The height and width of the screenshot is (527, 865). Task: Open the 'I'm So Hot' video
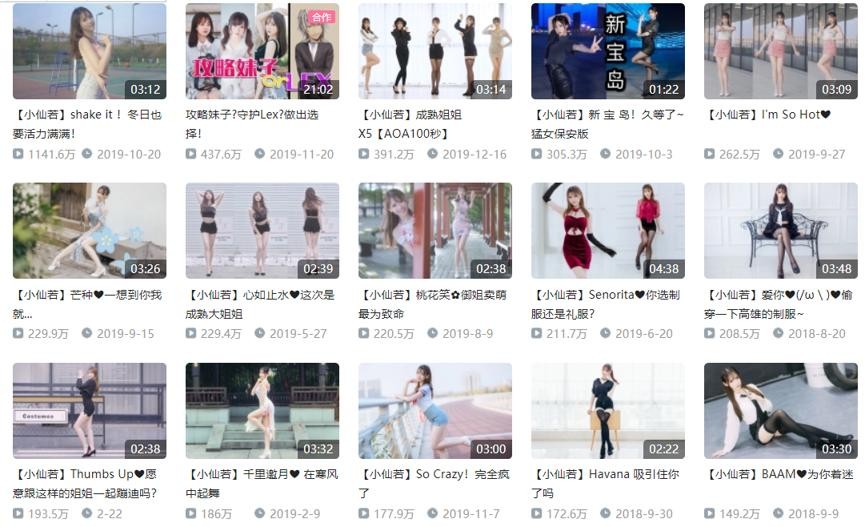point(781,50)
